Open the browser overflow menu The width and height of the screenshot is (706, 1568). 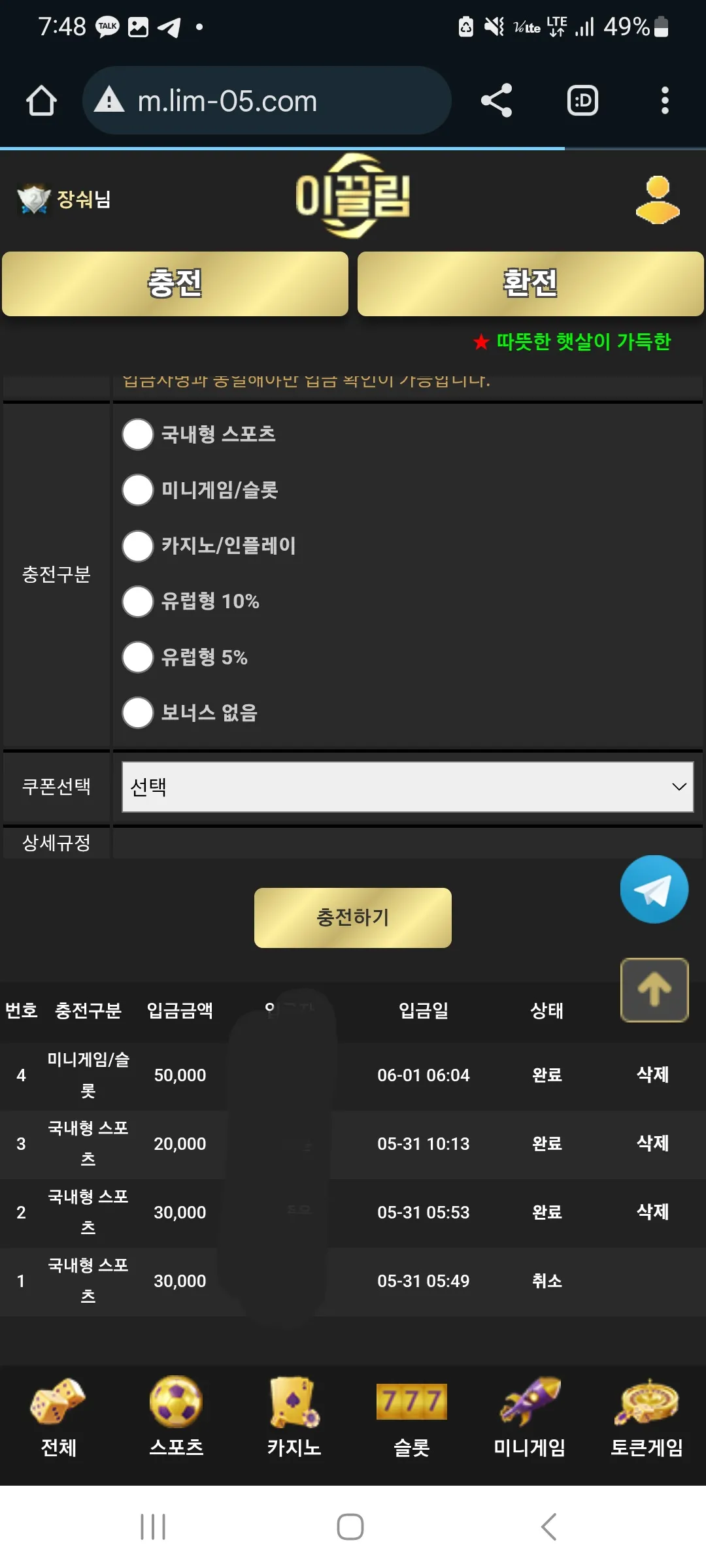665,101
